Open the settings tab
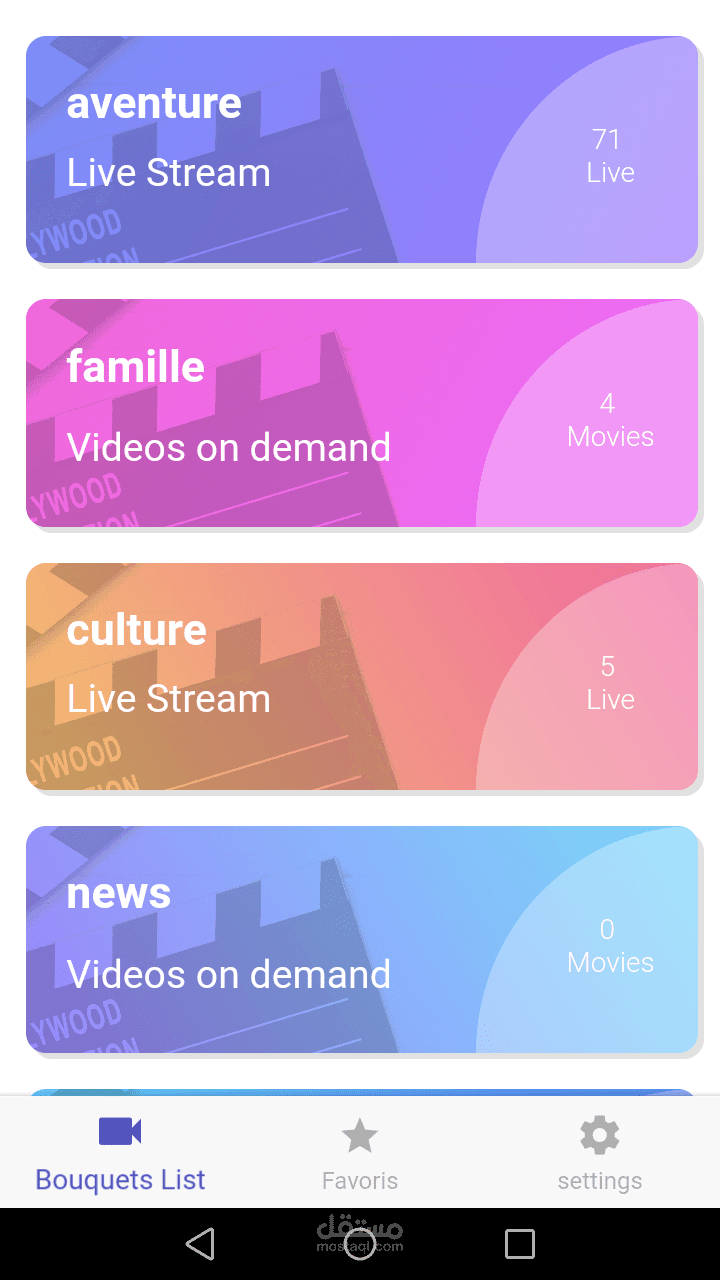Image resolution: width=720 pixels, height=1280 pixels. 599,1153
